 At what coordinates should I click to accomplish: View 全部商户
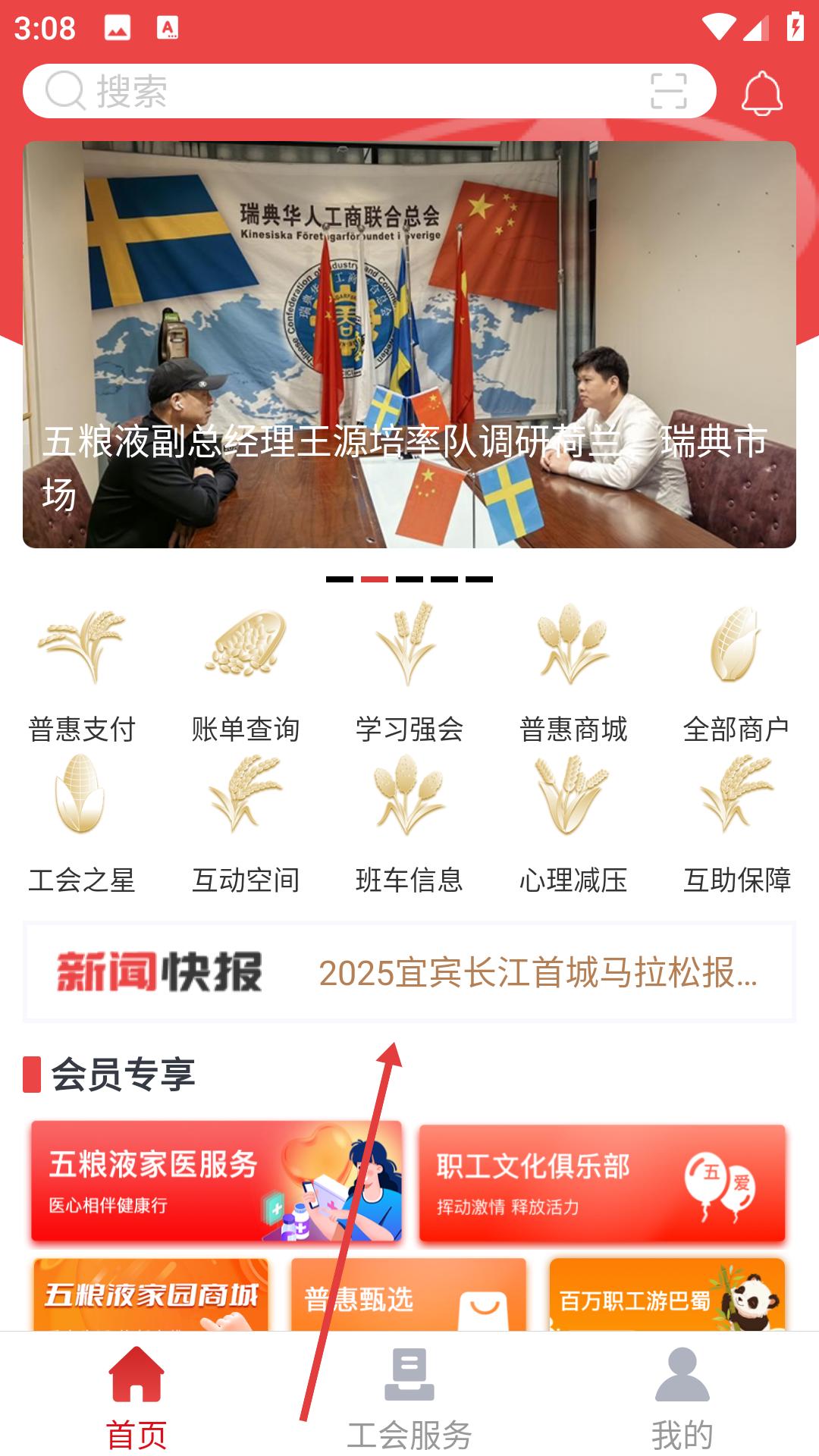[x=736, y=673]
